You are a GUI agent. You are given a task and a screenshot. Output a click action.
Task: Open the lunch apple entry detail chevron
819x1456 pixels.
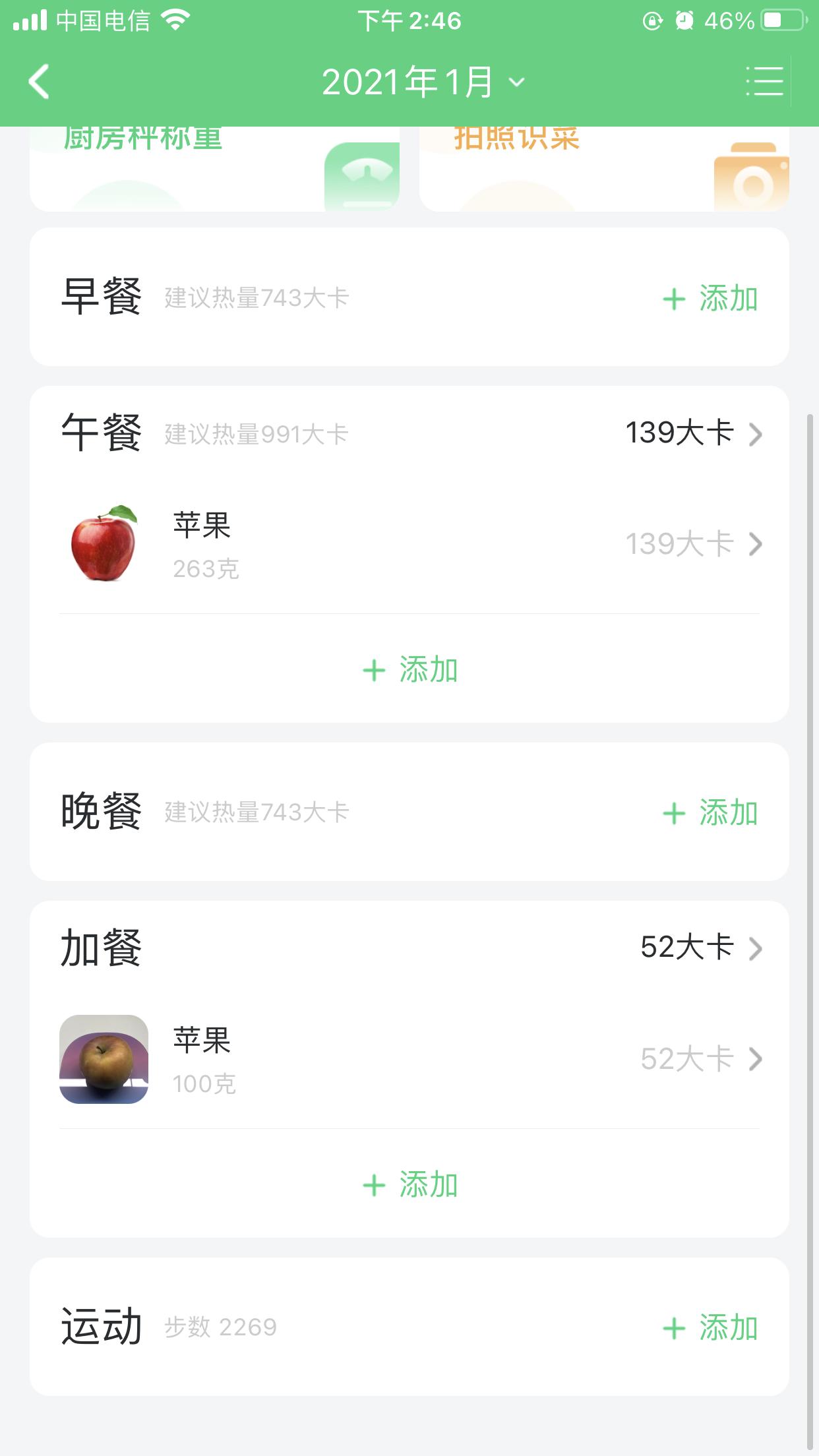[757, 542]
